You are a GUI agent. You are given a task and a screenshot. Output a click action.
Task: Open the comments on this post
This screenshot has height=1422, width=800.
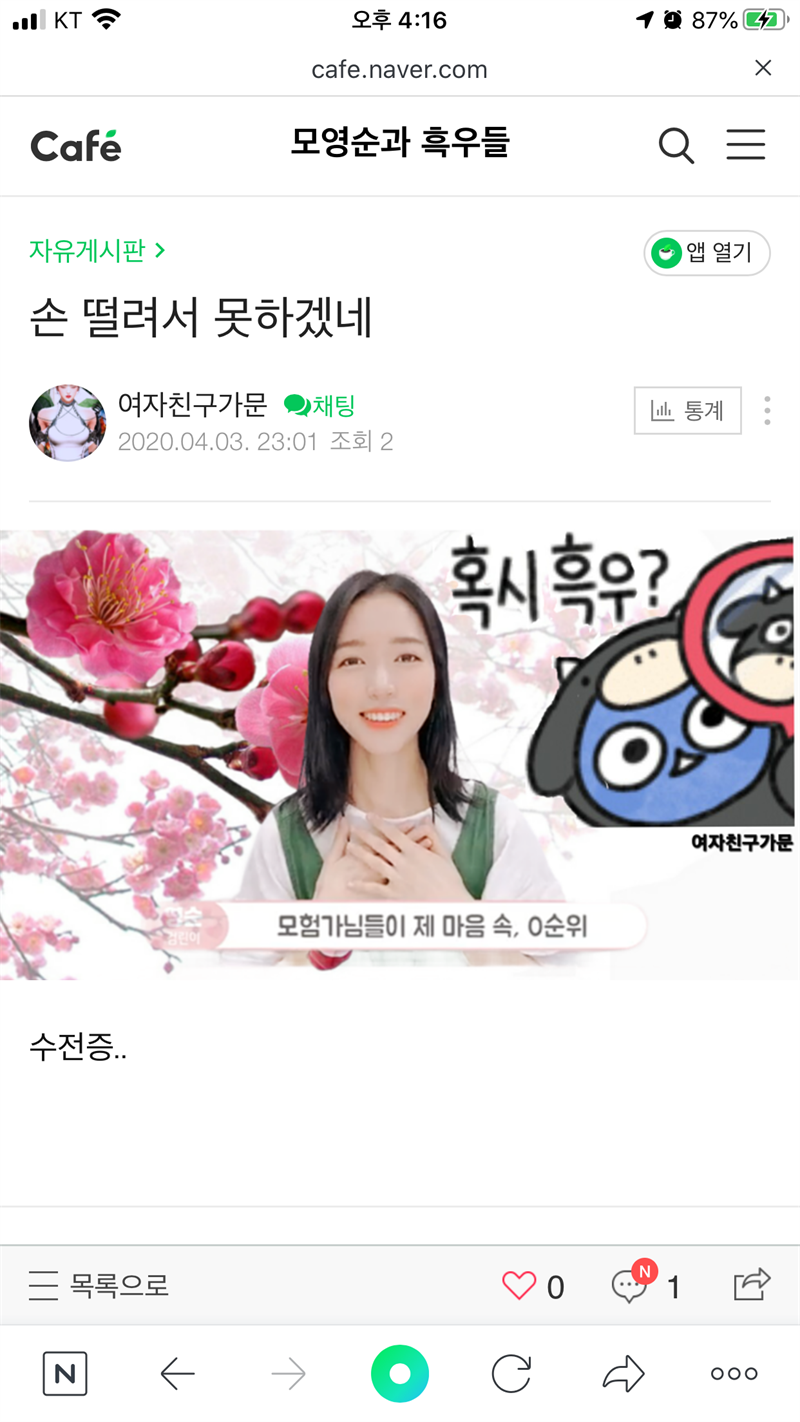630,1286
